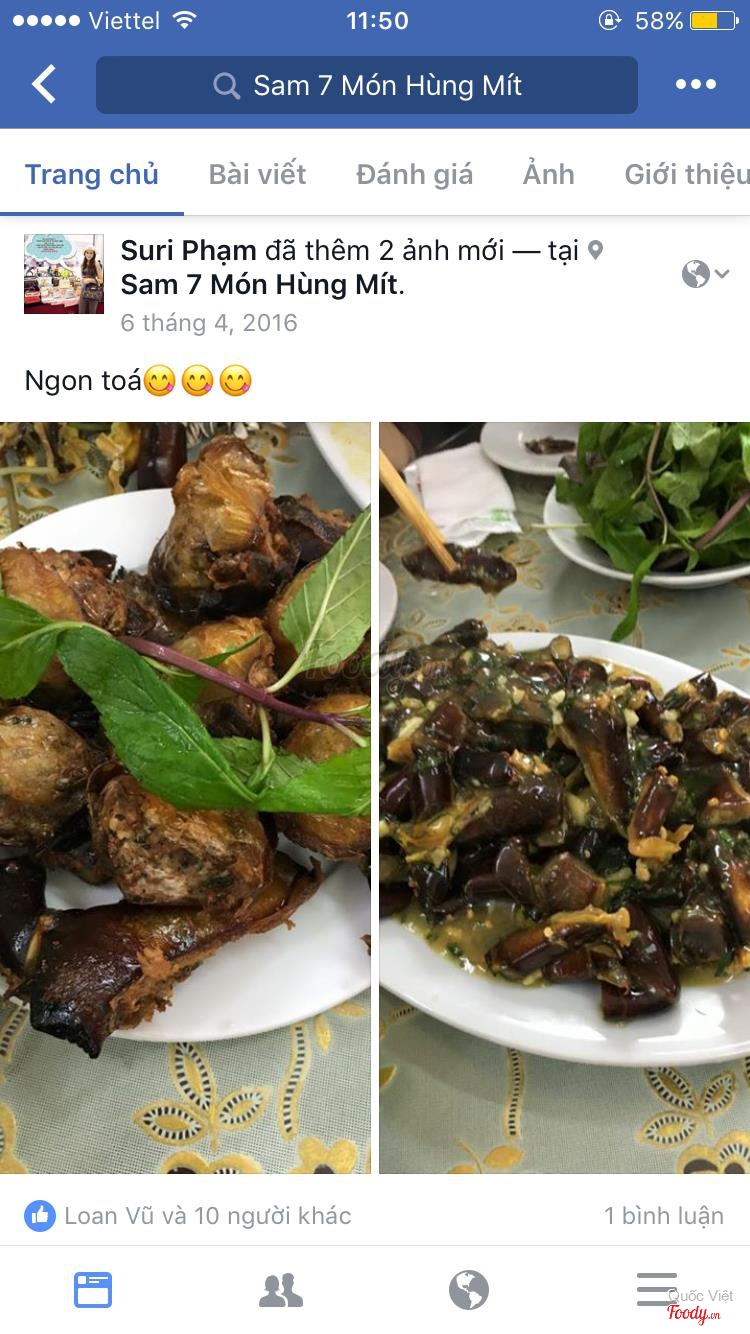The width and height of the screenshot is (750, 1334).
Task: Switch to the Đánh giá tab
Action: pyautogui.click(x=414, y=174)
